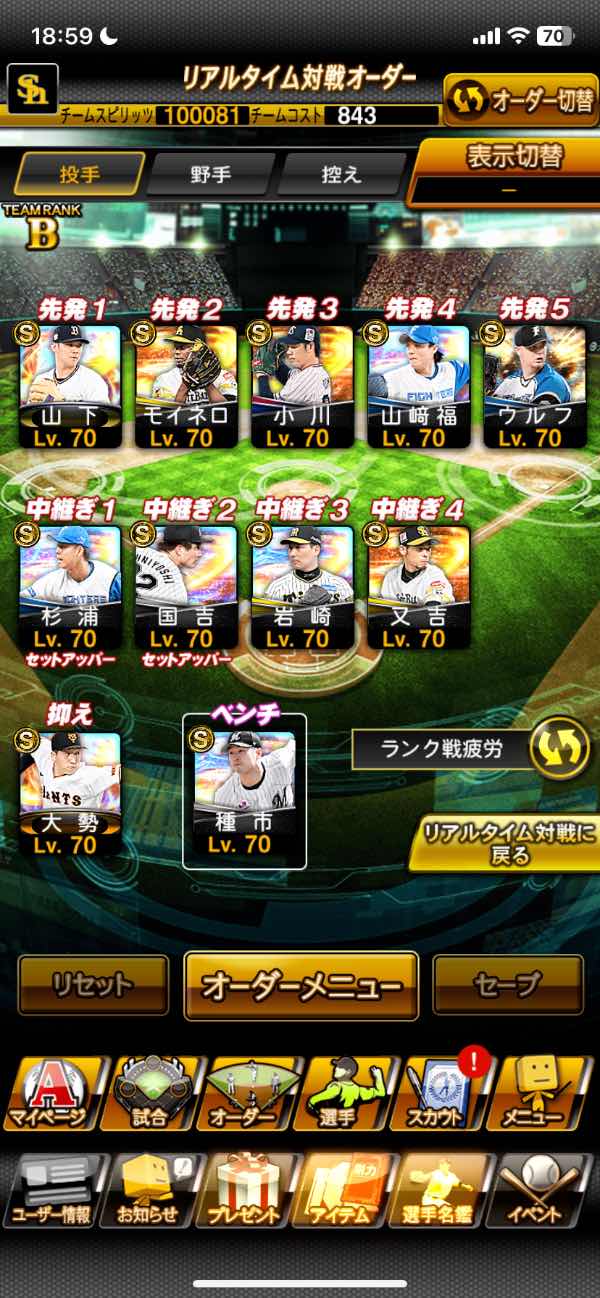The image size is (600, 1298).
Task: Save the order with セーブ
Action: coord(508,985)
